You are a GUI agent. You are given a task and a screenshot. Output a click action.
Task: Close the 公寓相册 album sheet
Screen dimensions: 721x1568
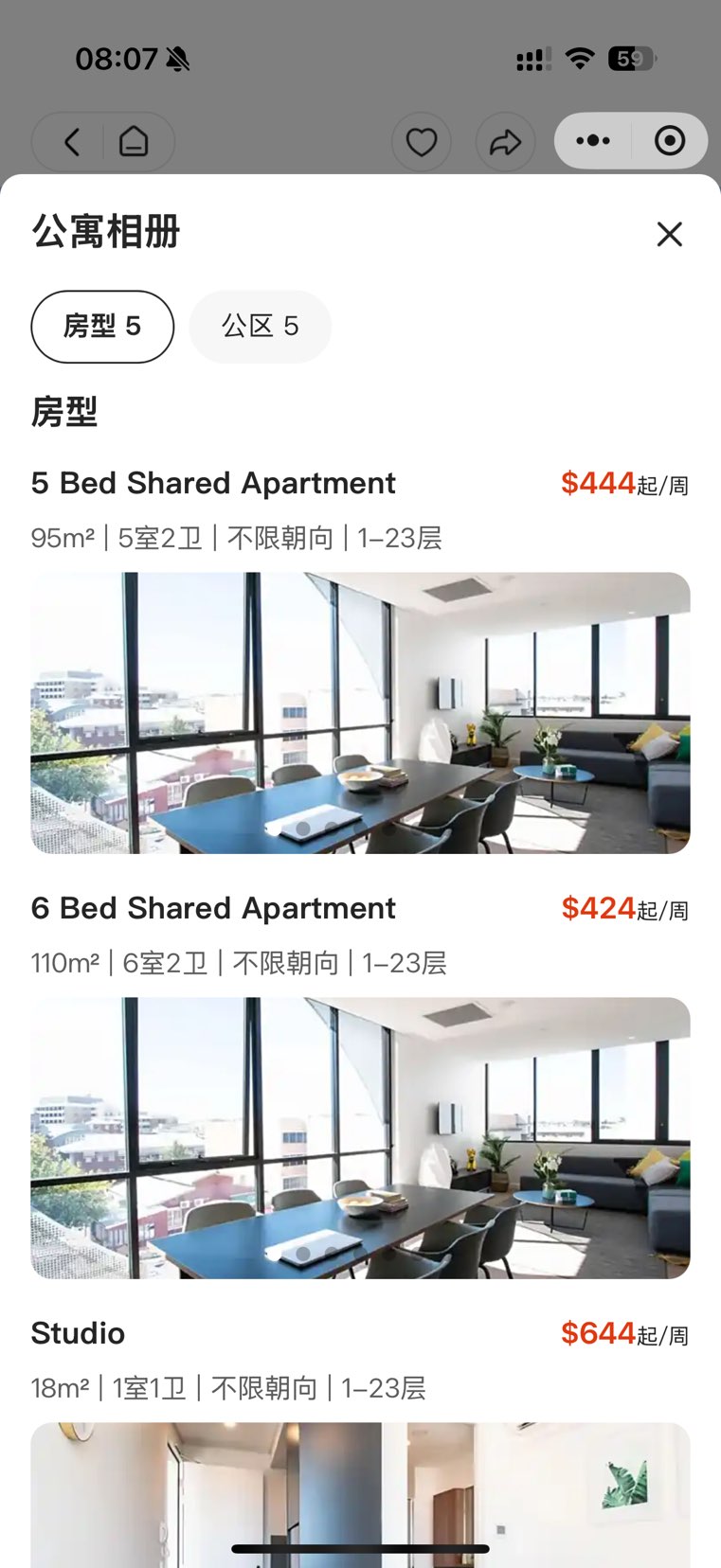pos(669,234)
